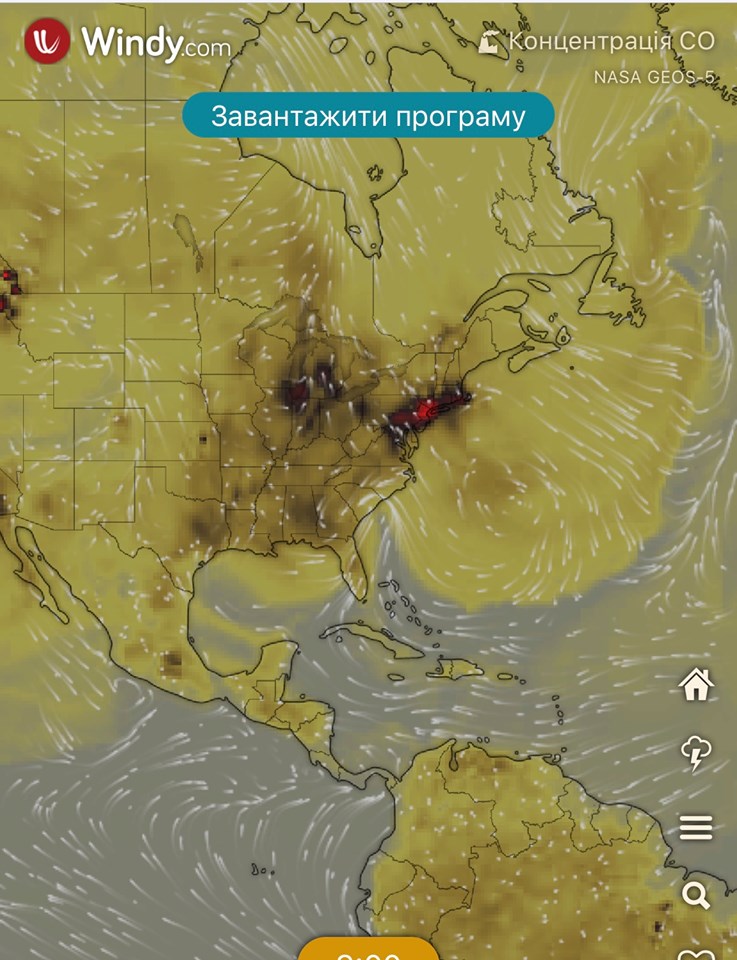Screen dimensions: 737x960
Task: Tap the orange time indicator
Action: tap(368, 950)
